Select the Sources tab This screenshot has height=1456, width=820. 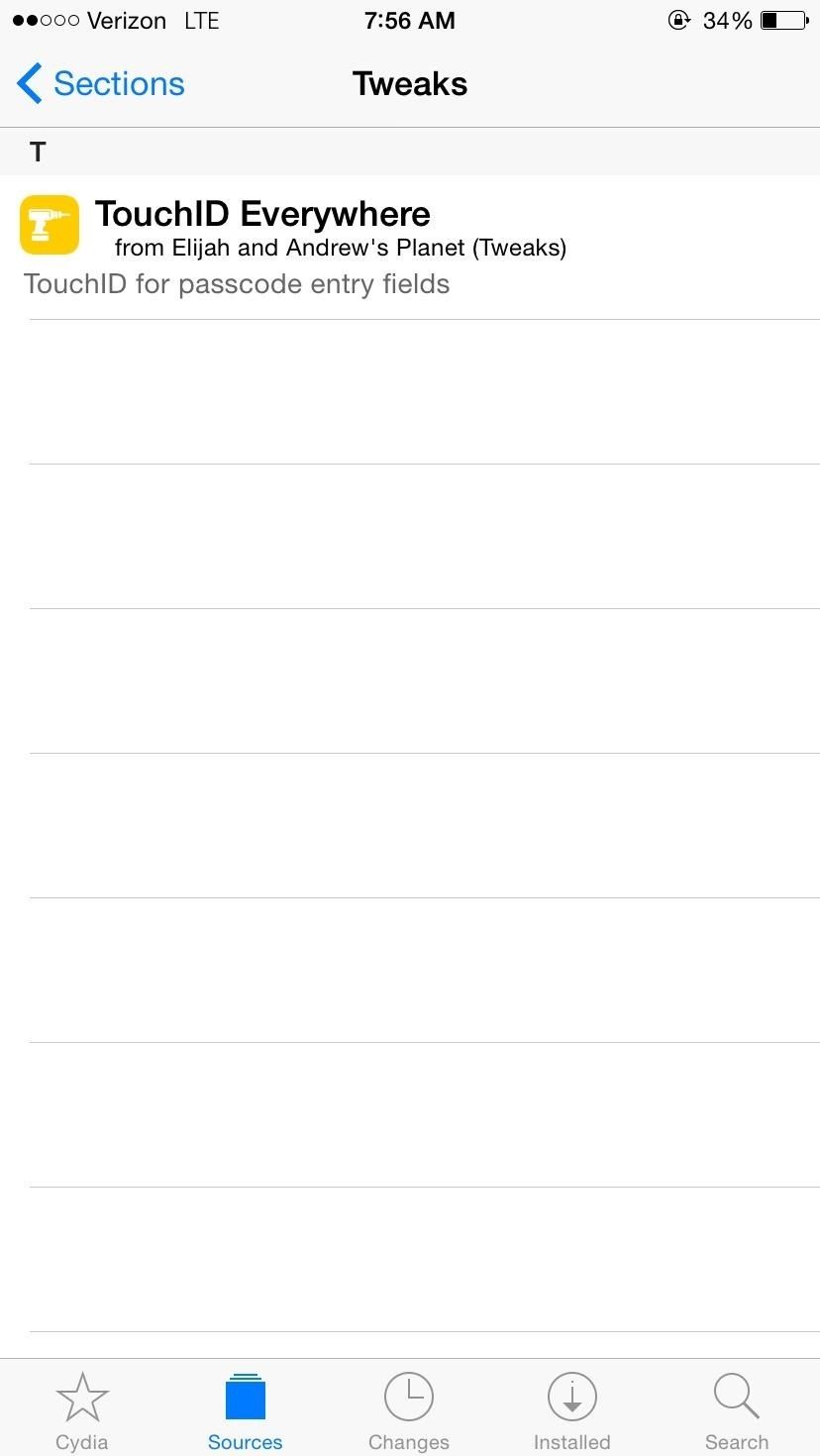click(245, 1410)
